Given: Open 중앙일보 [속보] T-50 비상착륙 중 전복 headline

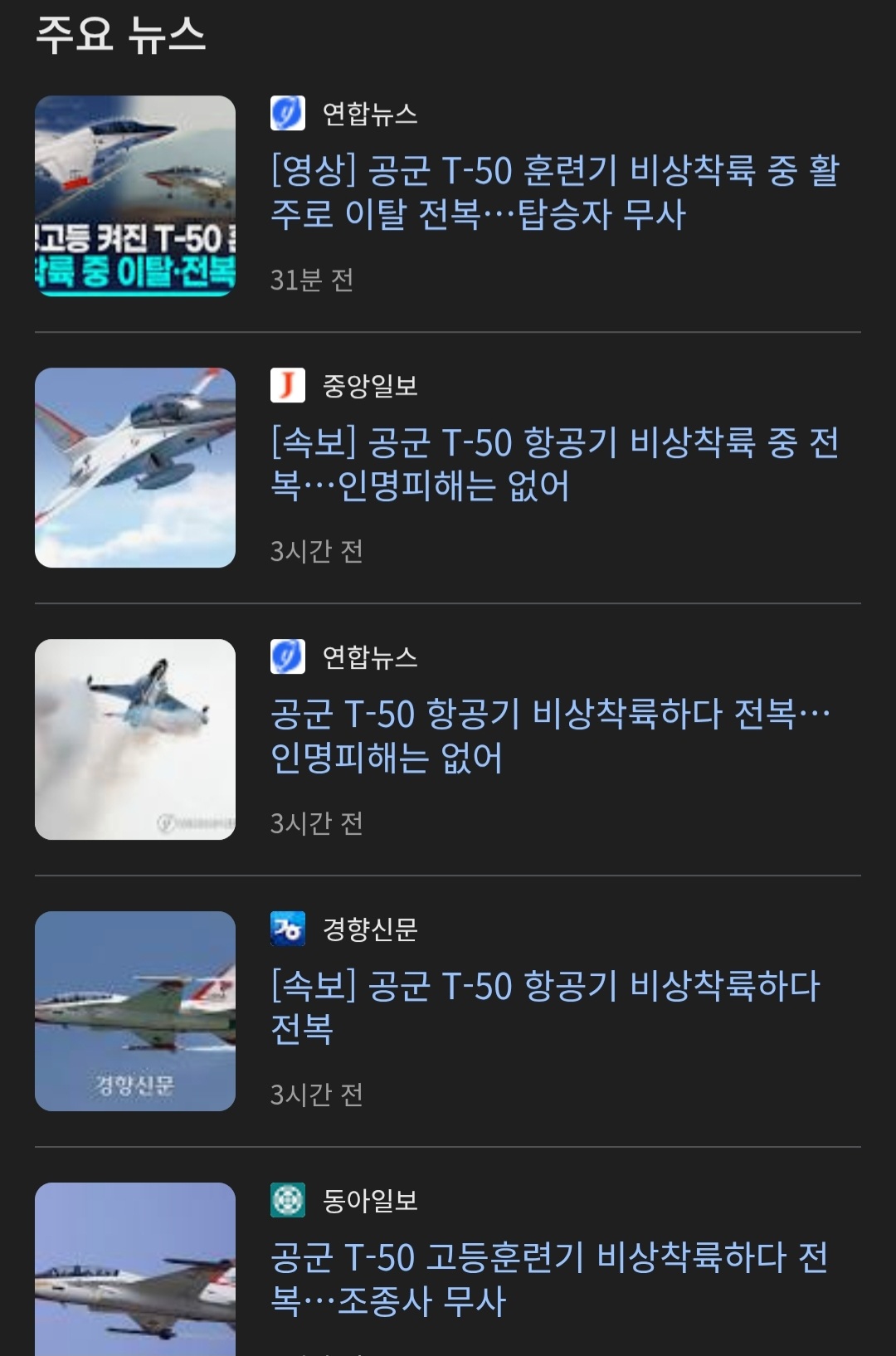Looking at the screenshot, I should tap(554, 464).
